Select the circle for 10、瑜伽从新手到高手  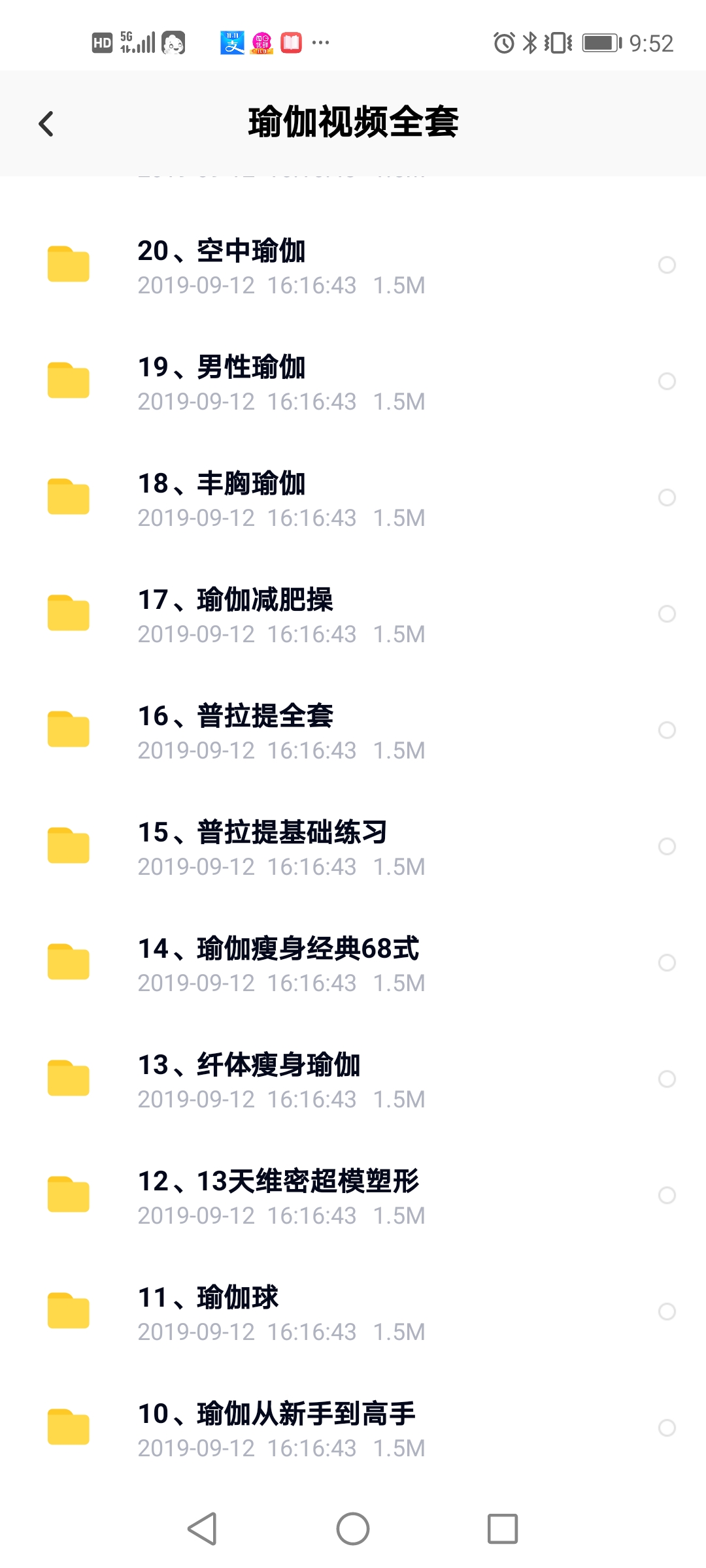[667, 1428]
